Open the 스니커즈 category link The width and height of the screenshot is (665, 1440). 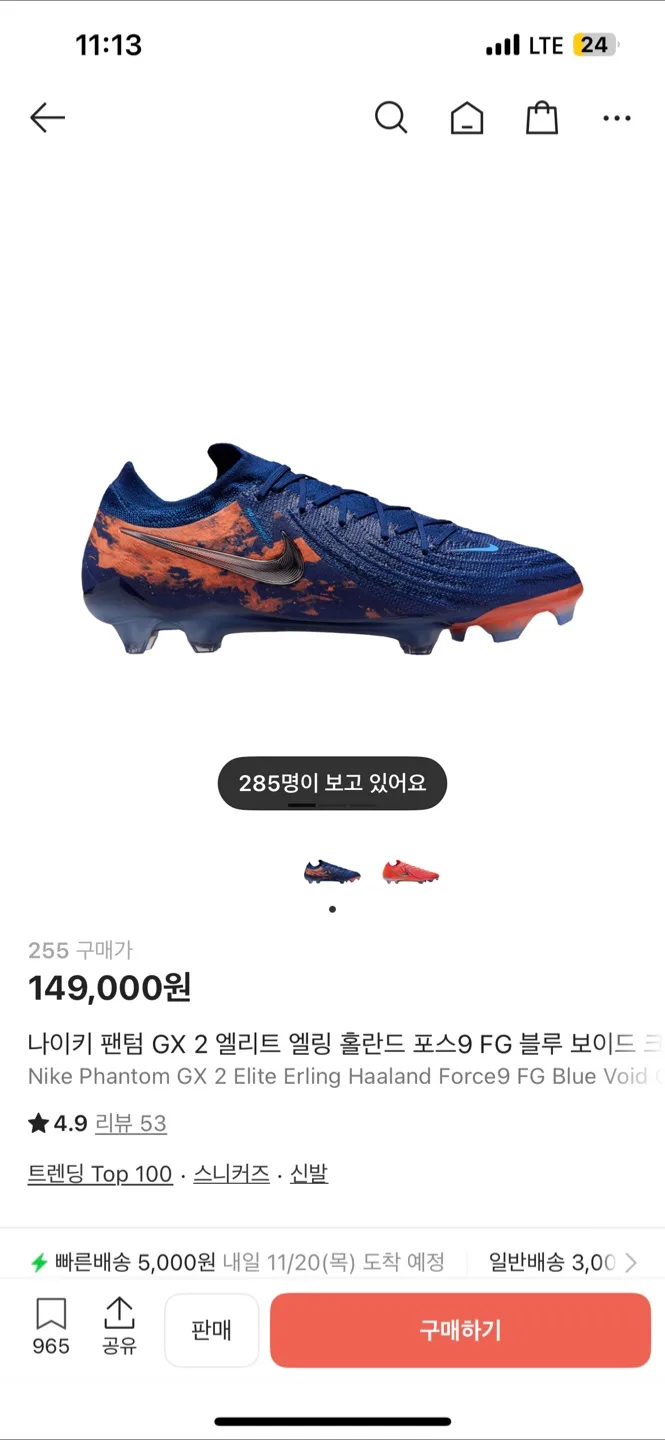pos(231,1174)
